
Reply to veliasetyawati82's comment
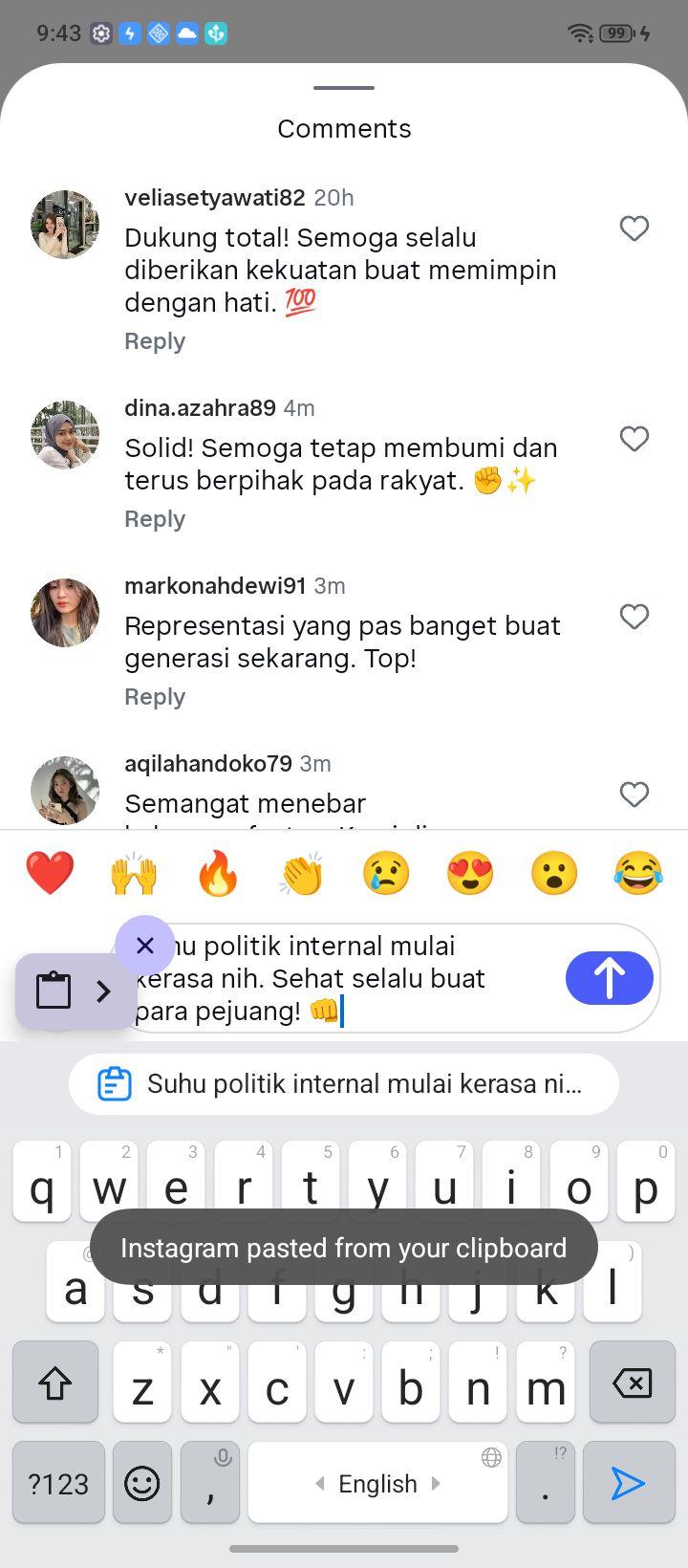pos(155,341)
